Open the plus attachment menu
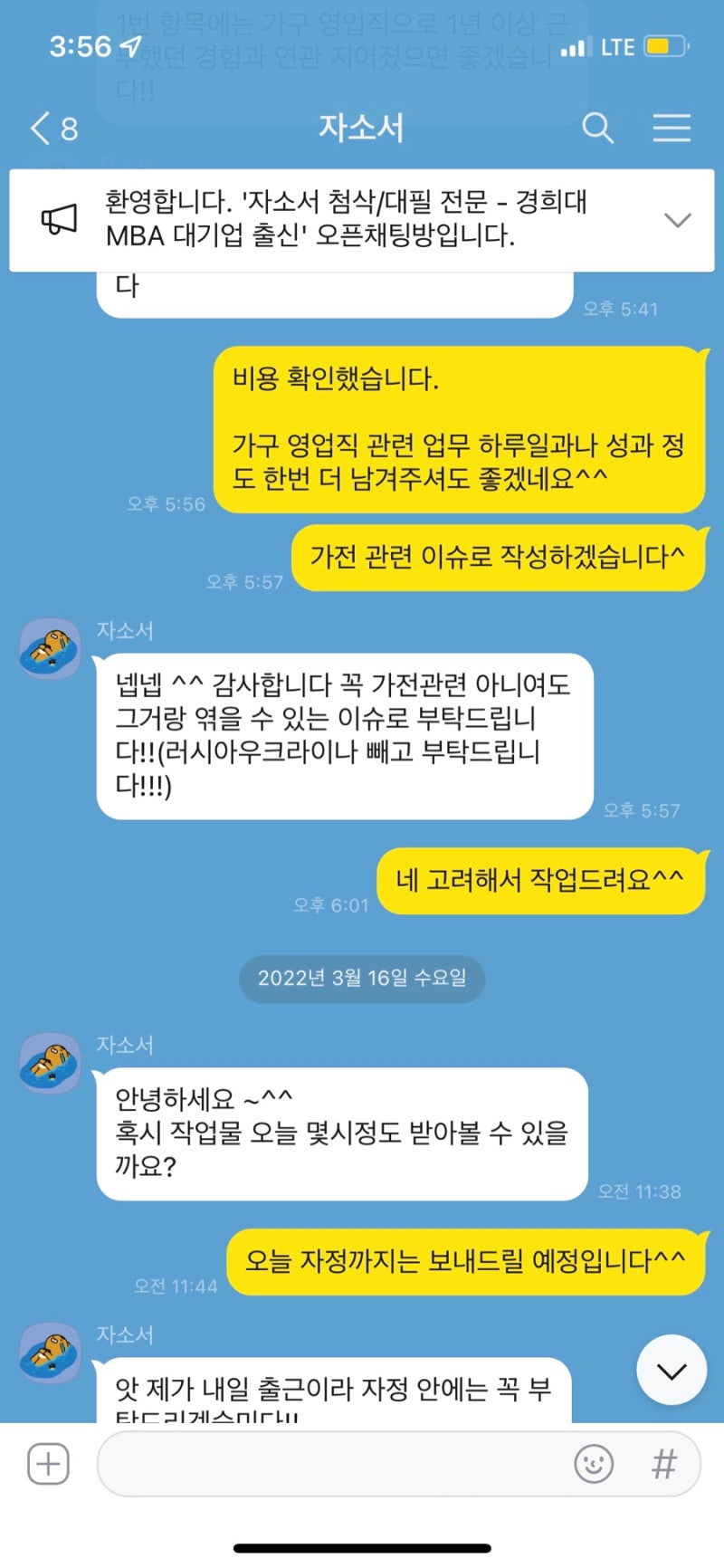 48,1464
